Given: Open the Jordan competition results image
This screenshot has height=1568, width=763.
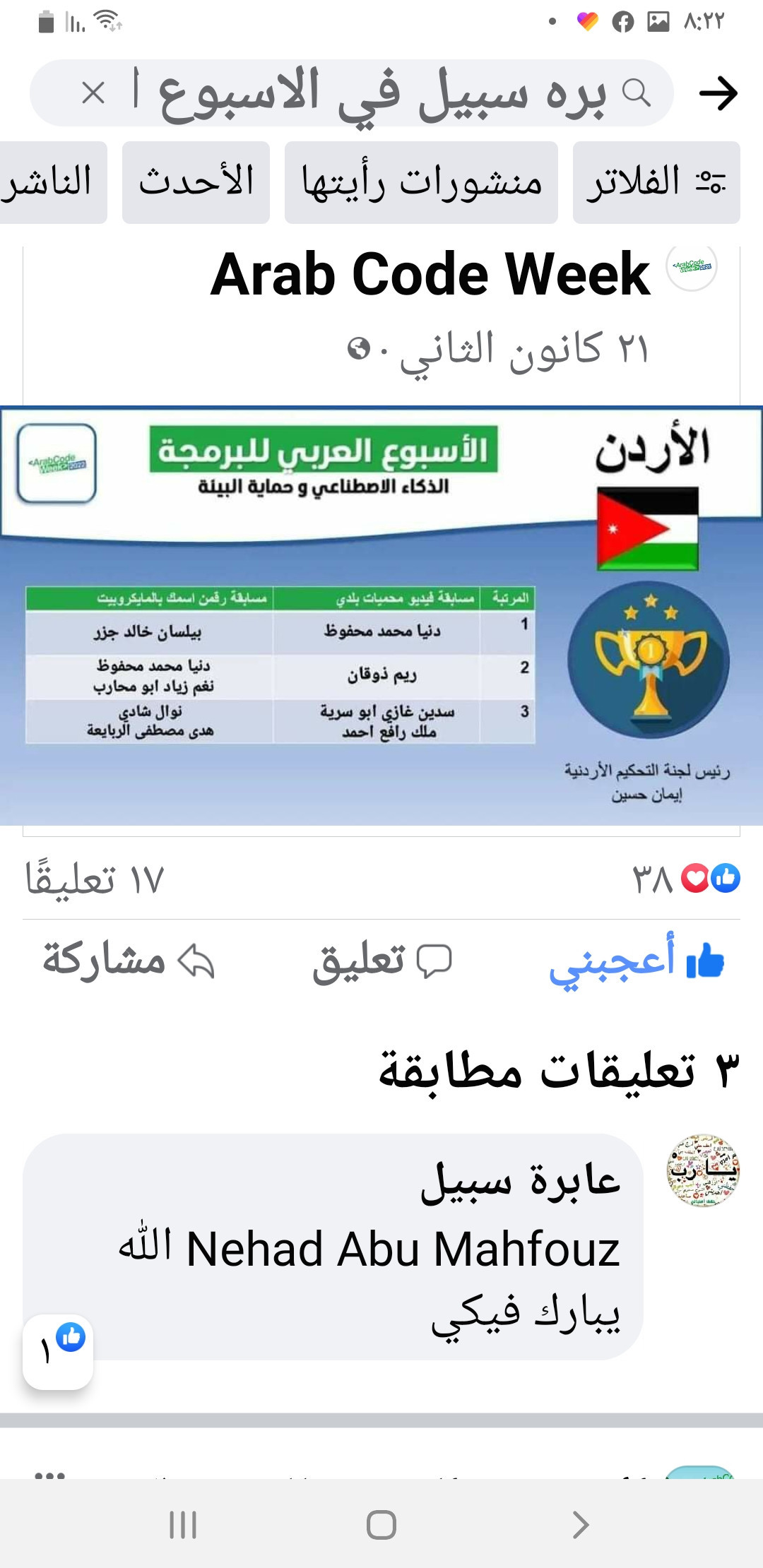Looking at the screenshot, I should point(381,614).
